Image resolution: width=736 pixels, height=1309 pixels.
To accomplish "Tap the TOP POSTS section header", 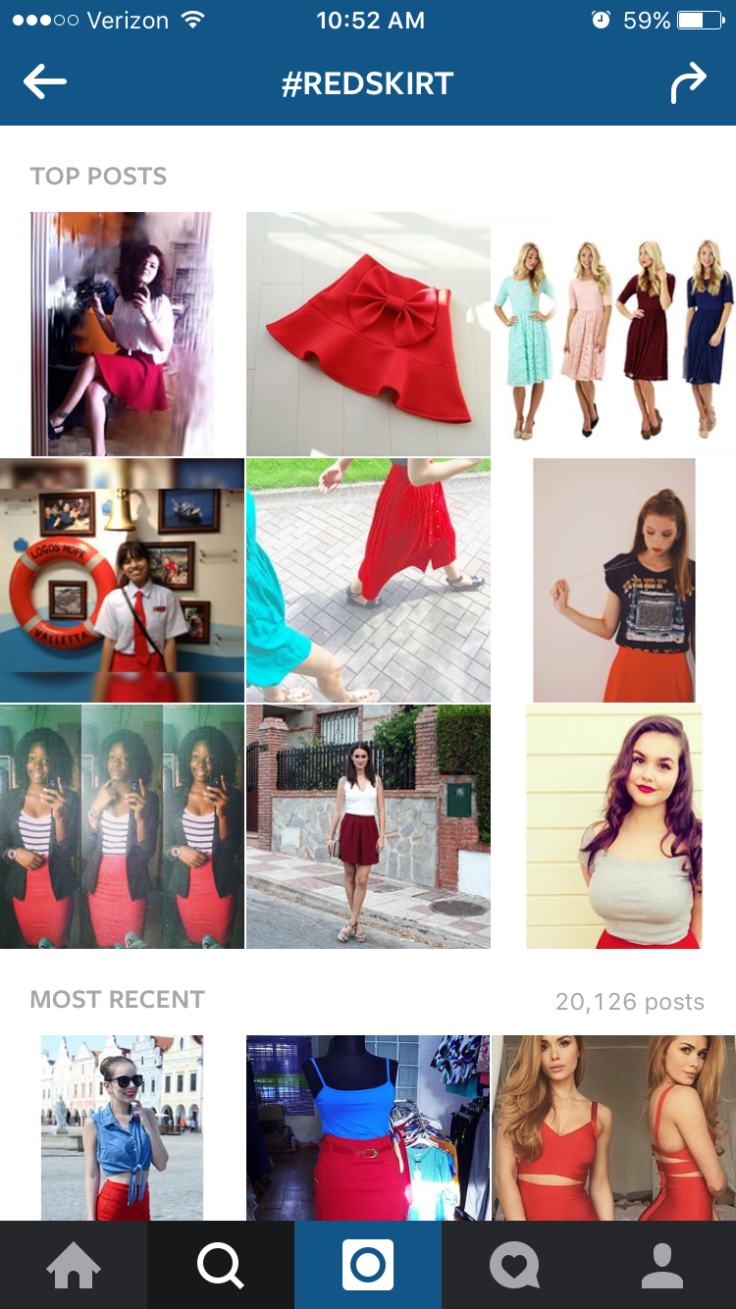I will pyautogui.click(x=97, y=176).
